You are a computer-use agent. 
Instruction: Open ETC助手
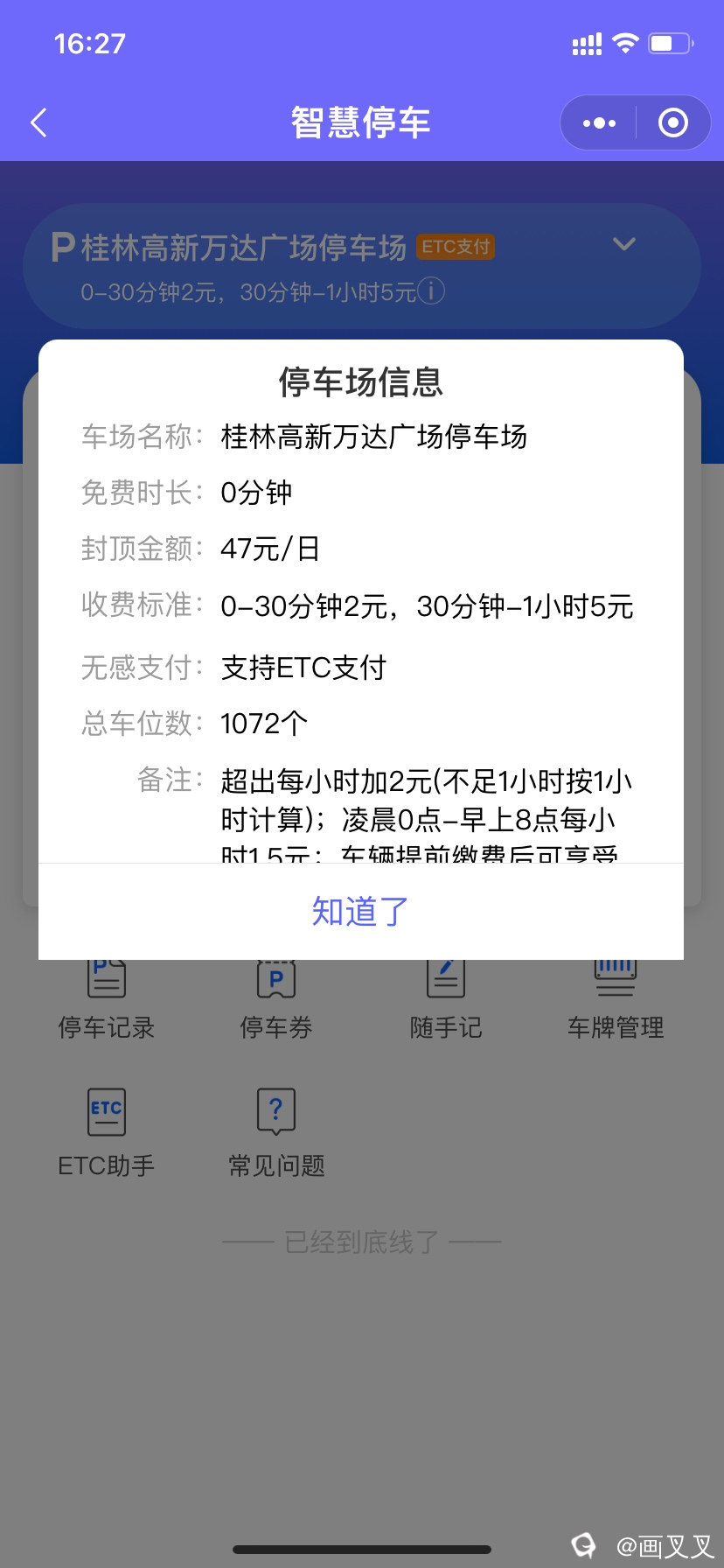point(107,1133)
